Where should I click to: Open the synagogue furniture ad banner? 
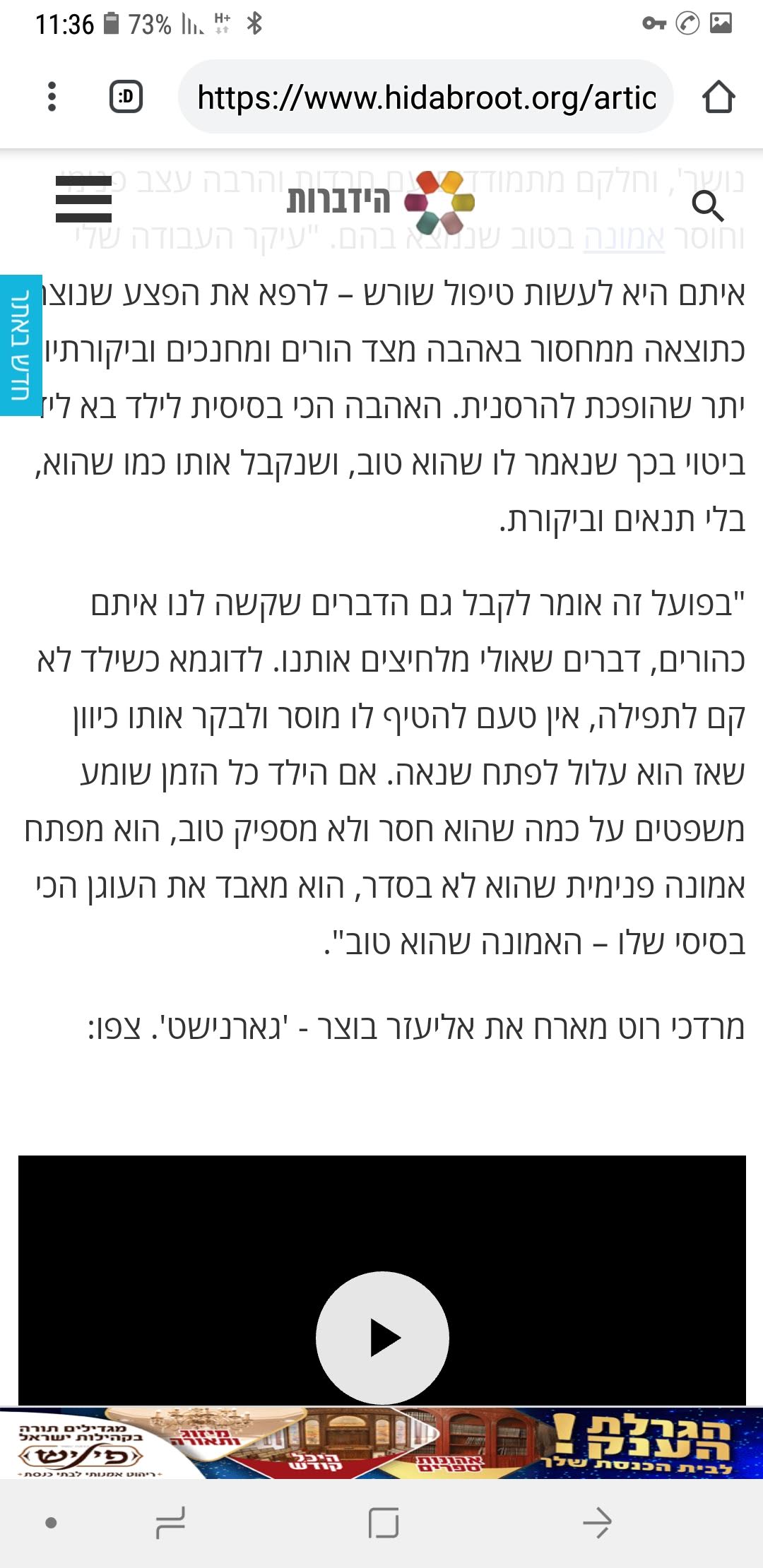(x=381, y=1444)
